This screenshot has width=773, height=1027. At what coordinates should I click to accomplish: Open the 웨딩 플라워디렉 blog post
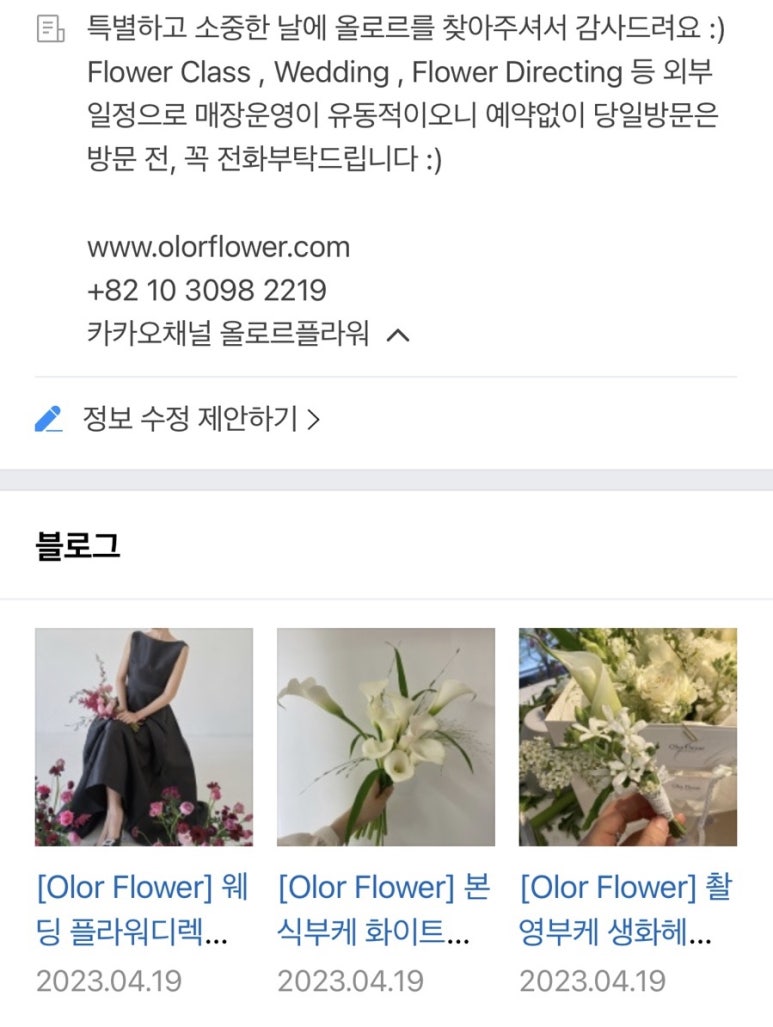coord(143,912)
